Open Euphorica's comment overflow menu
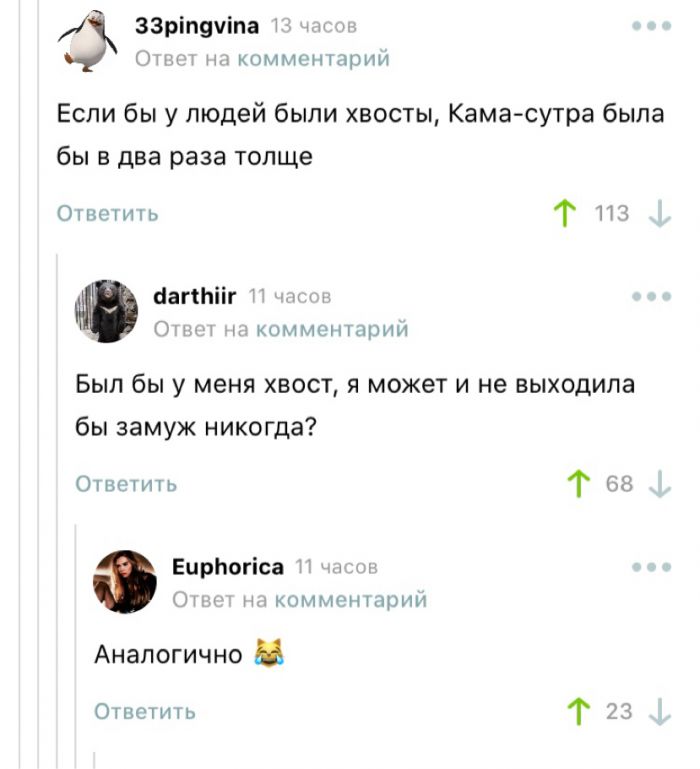The image size is (700, 769). click(x=651, y=567)
